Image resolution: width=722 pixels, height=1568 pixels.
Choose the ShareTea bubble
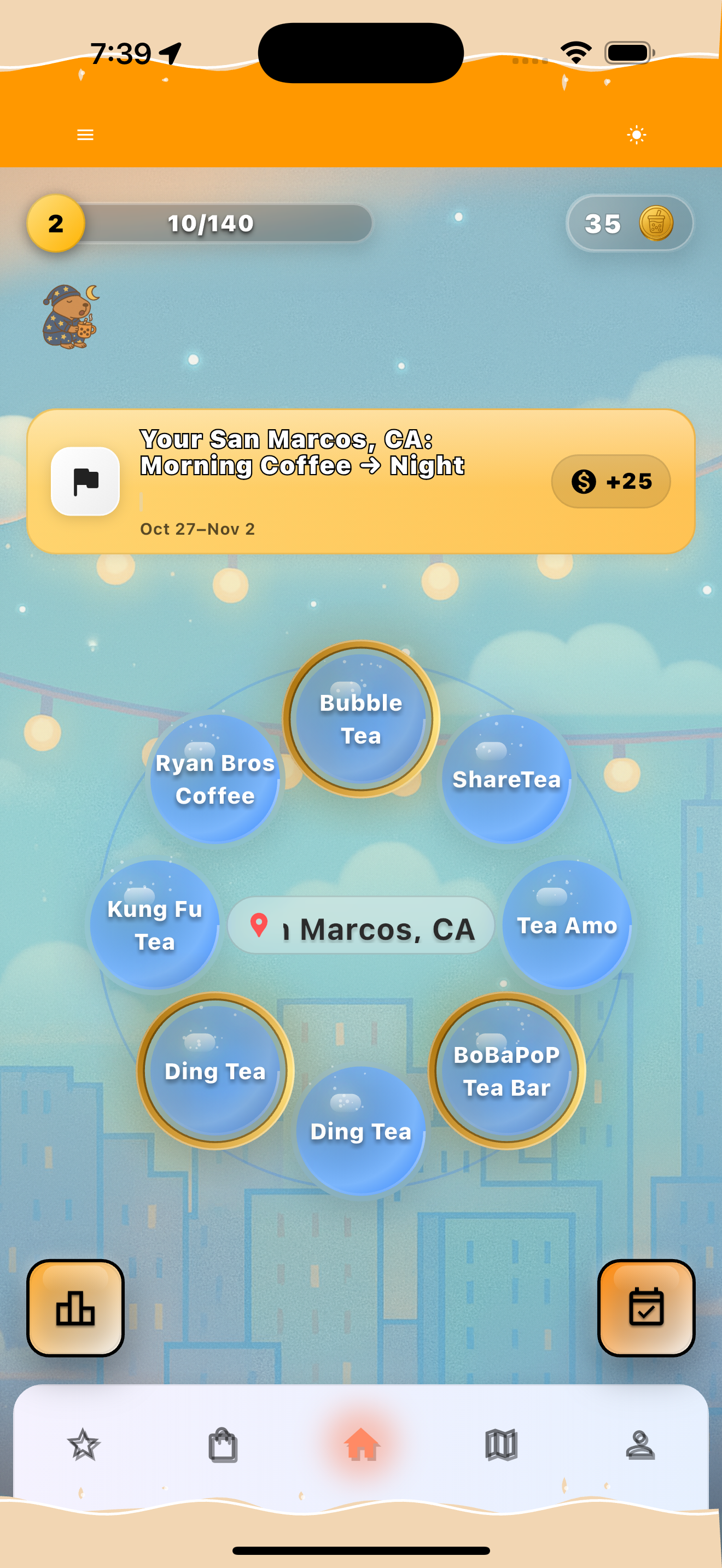(506, 779)
